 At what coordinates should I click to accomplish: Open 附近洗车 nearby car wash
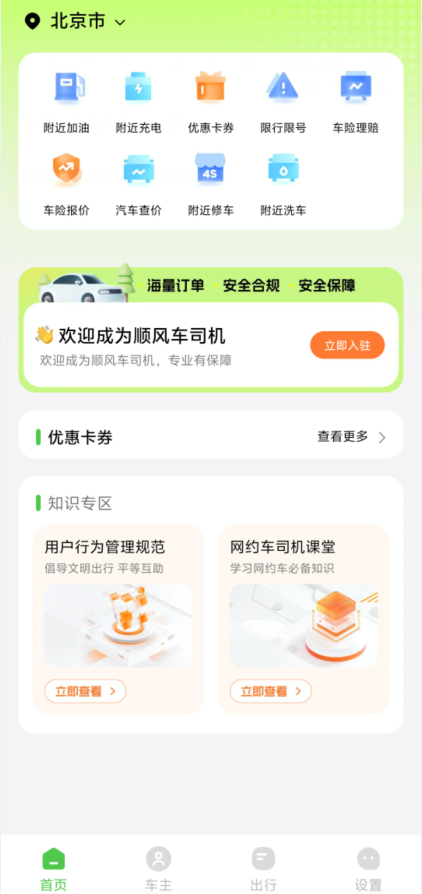coord(283,185)
